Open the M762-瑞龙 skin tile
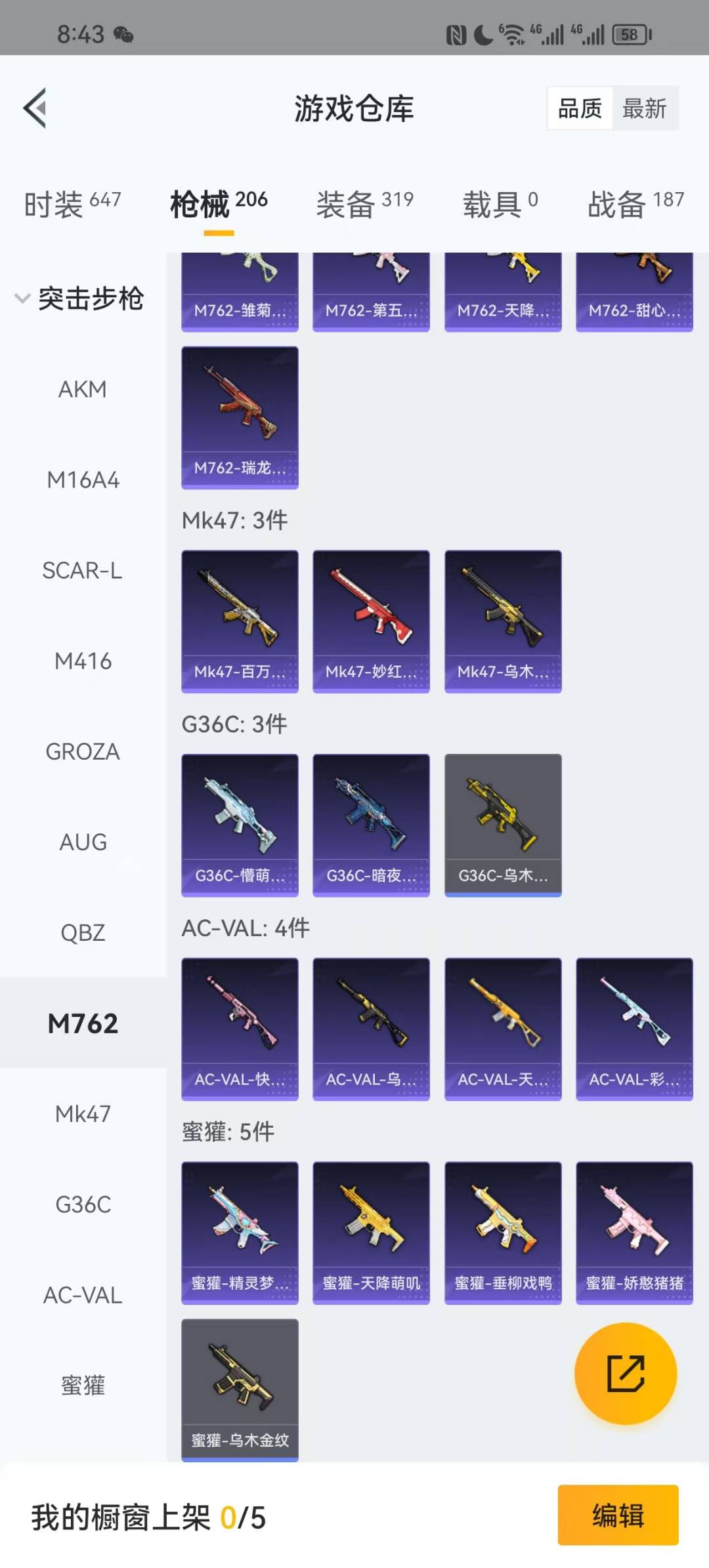709x1568 pixels. [240, 418]
